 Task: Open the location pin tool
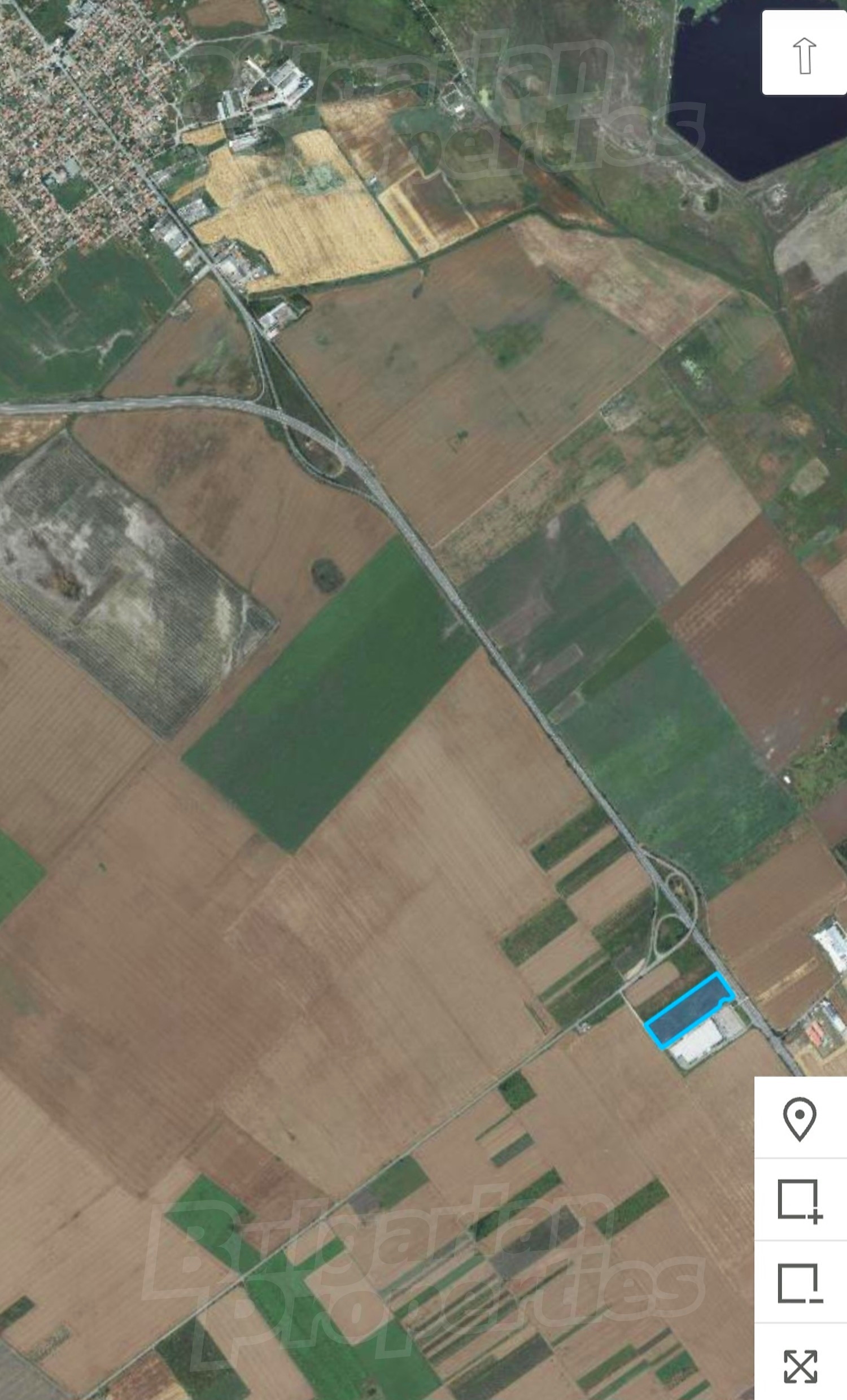point(800,1118)
